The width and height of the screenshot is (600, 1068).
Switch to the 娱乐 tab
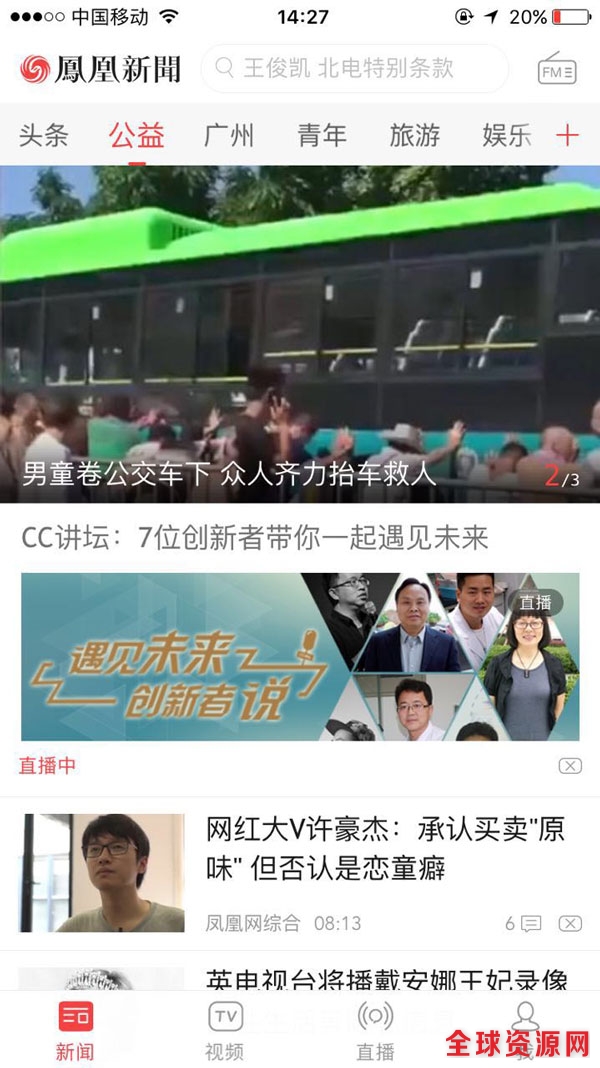coord(507,136)
